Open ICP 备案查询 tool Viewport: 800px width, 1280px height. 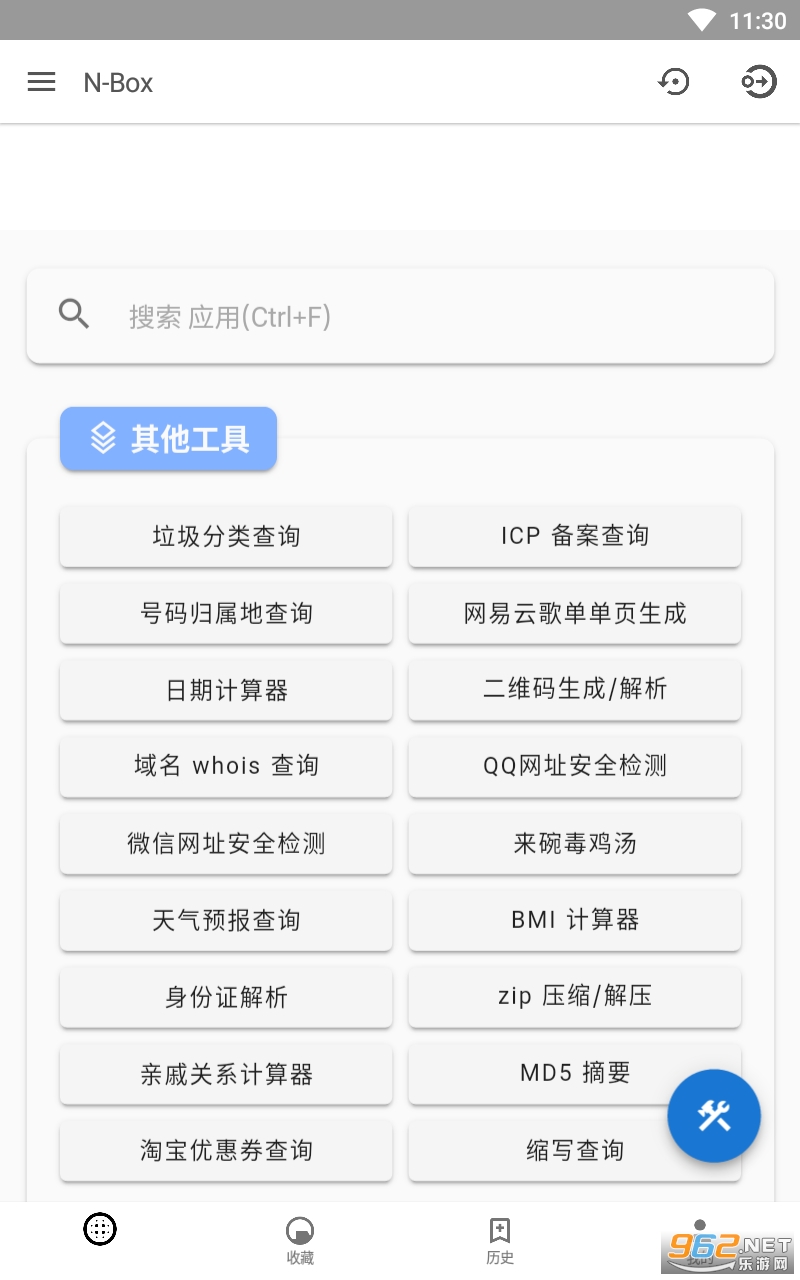(x=575, y=536)
